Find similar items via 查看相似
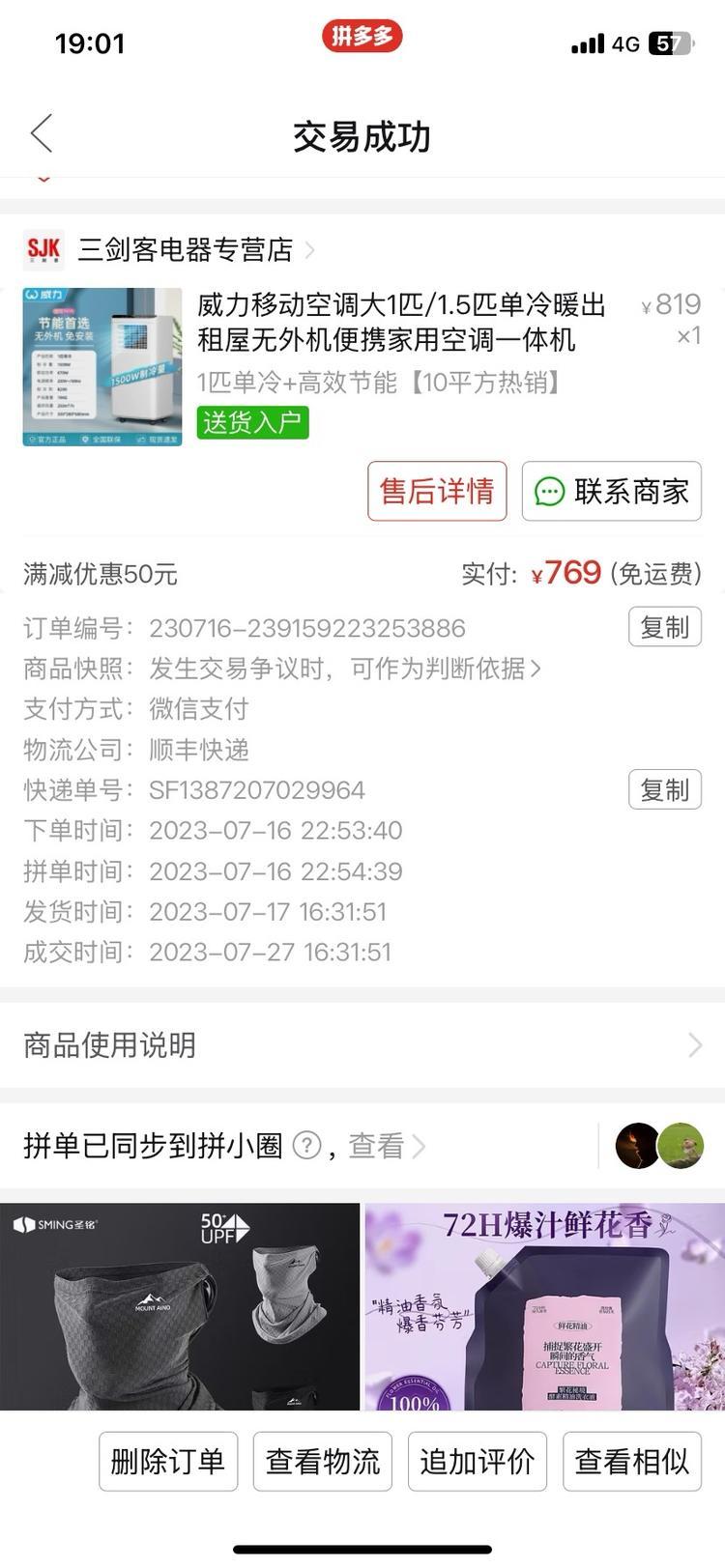This screenshot has height=1568, width=725. 631,1462
